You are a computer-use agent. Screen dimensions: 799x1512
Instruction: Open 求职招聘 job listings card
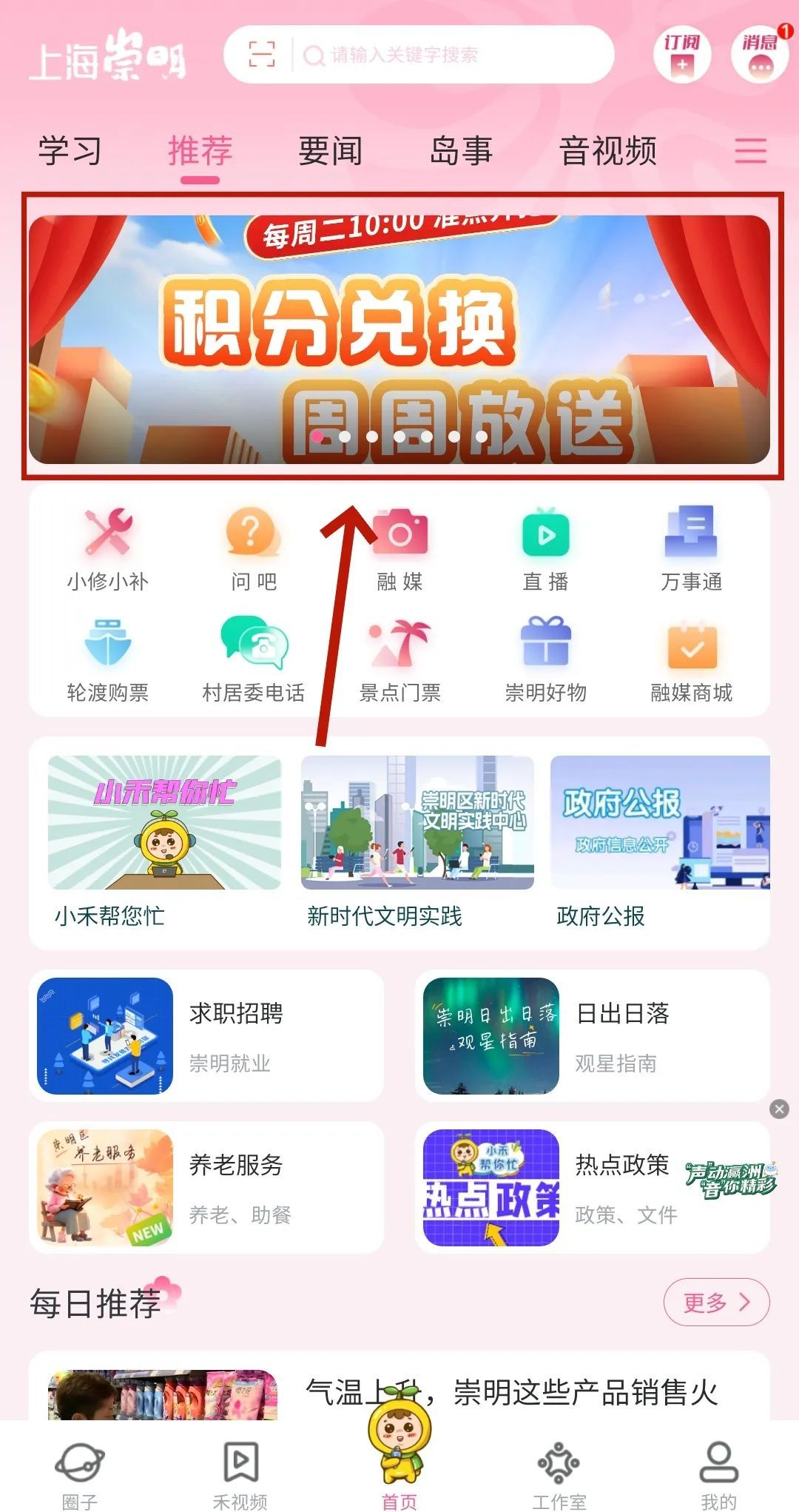(206, 1035)
